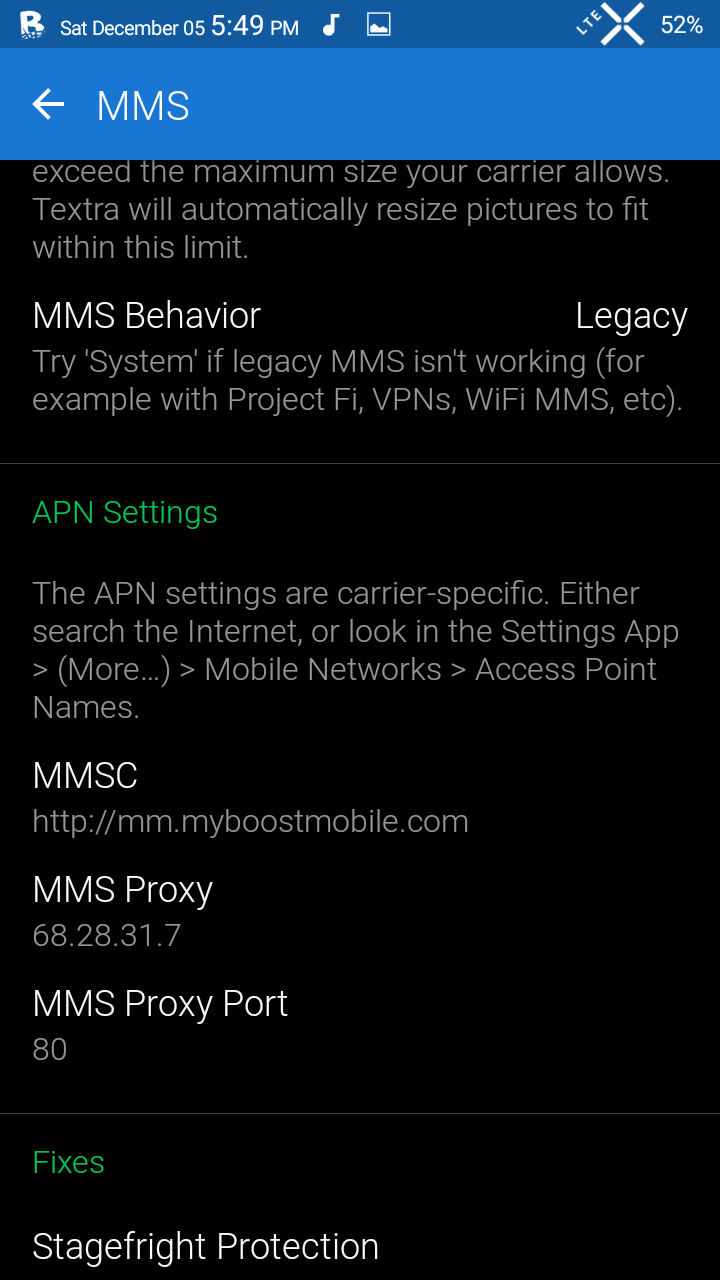Image resolution: width=720 pixels, height=1280 pixels.
Task: Select the APN Settings section header
Action: pyautogui.click(x=125, y=512)
